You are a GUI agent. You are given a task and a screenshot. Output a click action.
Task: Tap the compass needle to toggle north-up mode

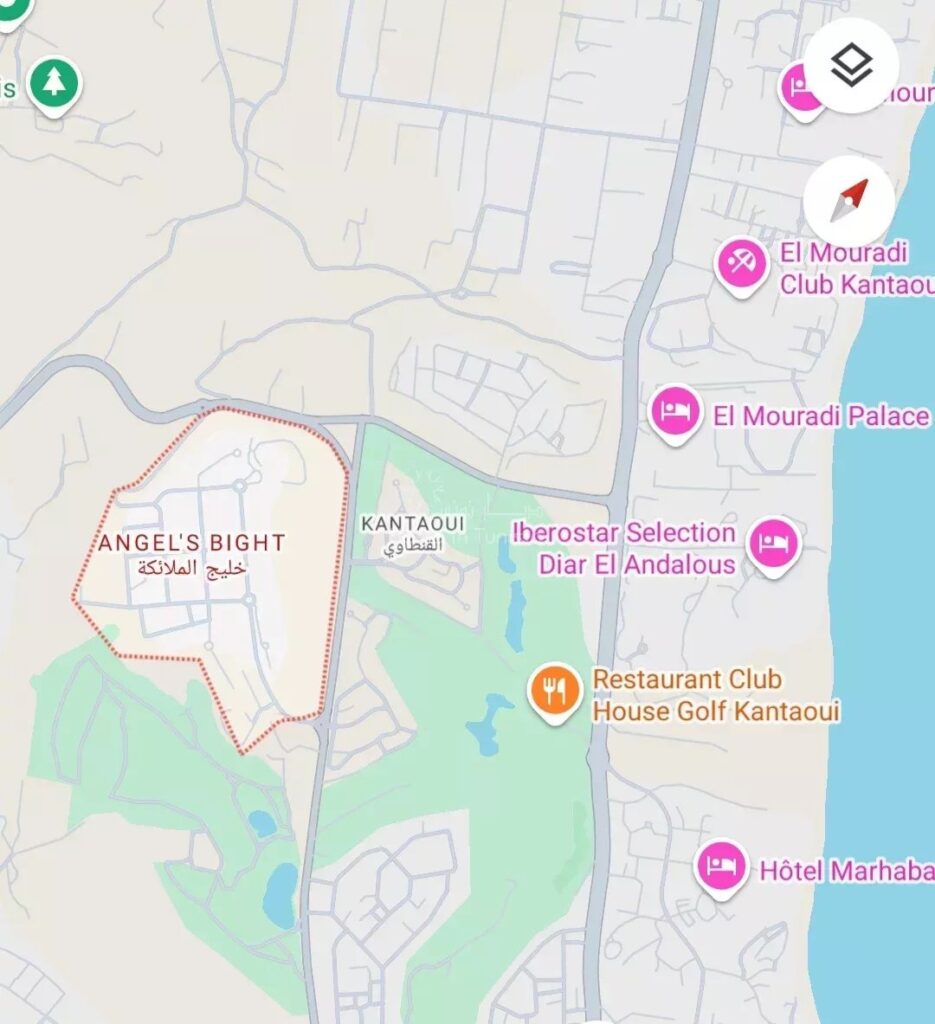point(849,200)
